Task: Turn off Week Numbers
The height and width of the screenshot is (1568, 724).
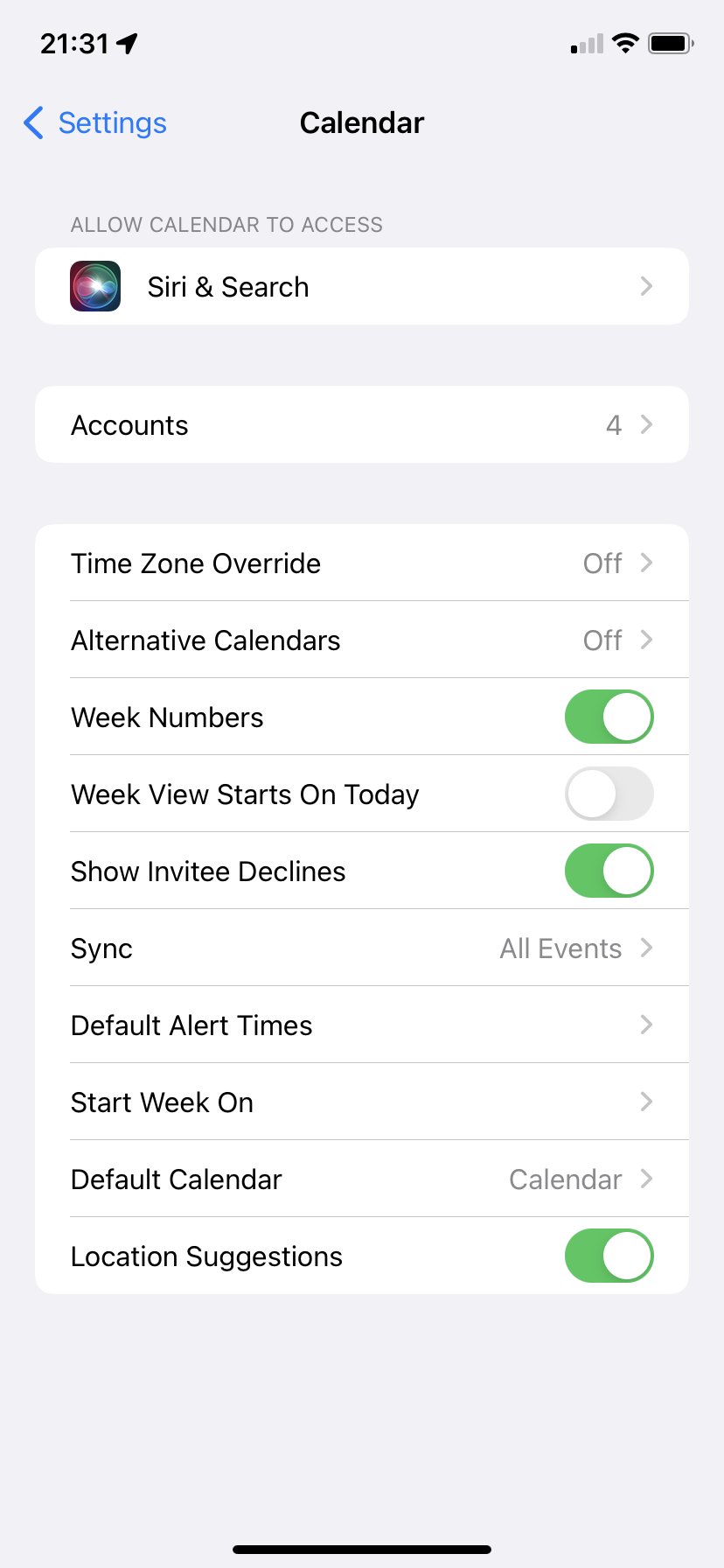Action: 609,717
